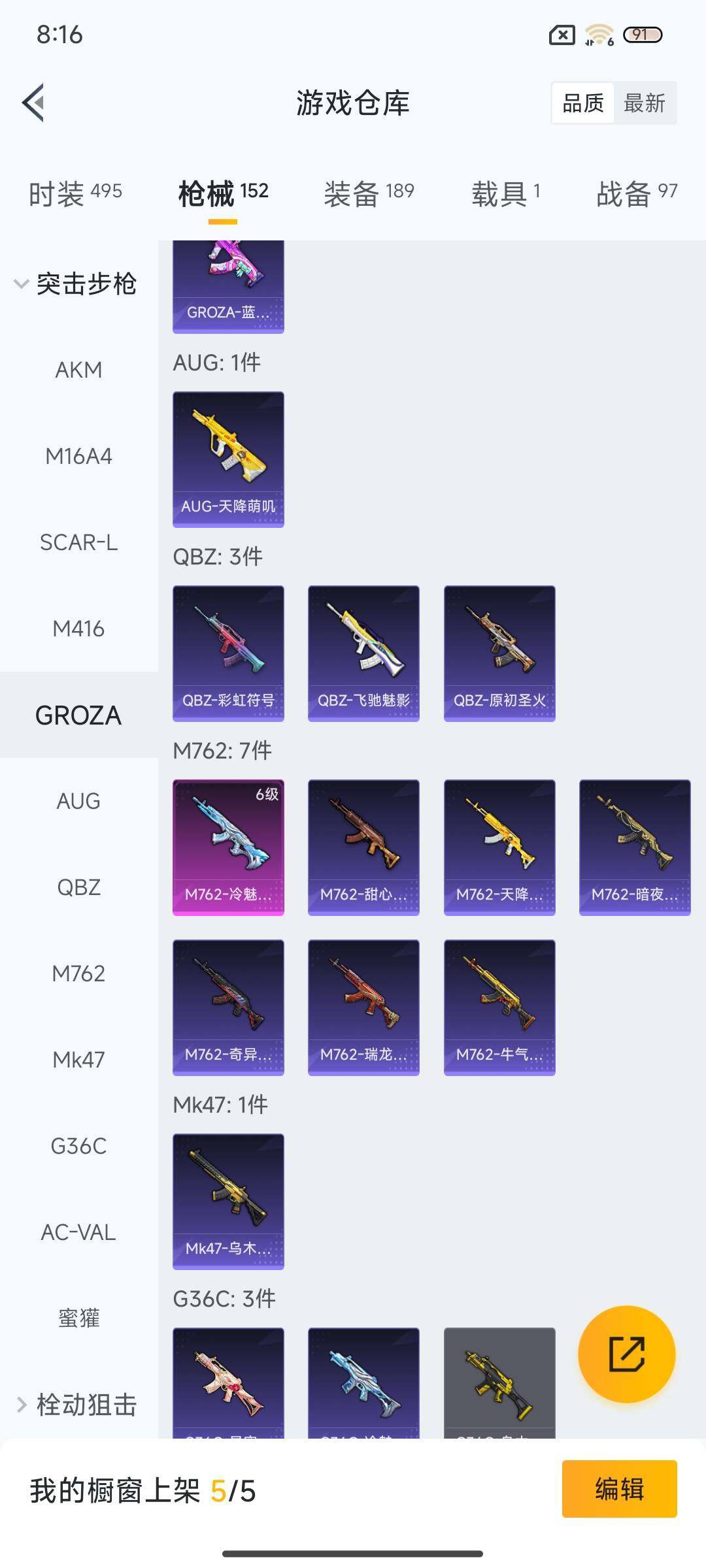Select AC-VAL in the sidebar
This screenshot has height=1568, width=706.
click(x=78, y=1232)
